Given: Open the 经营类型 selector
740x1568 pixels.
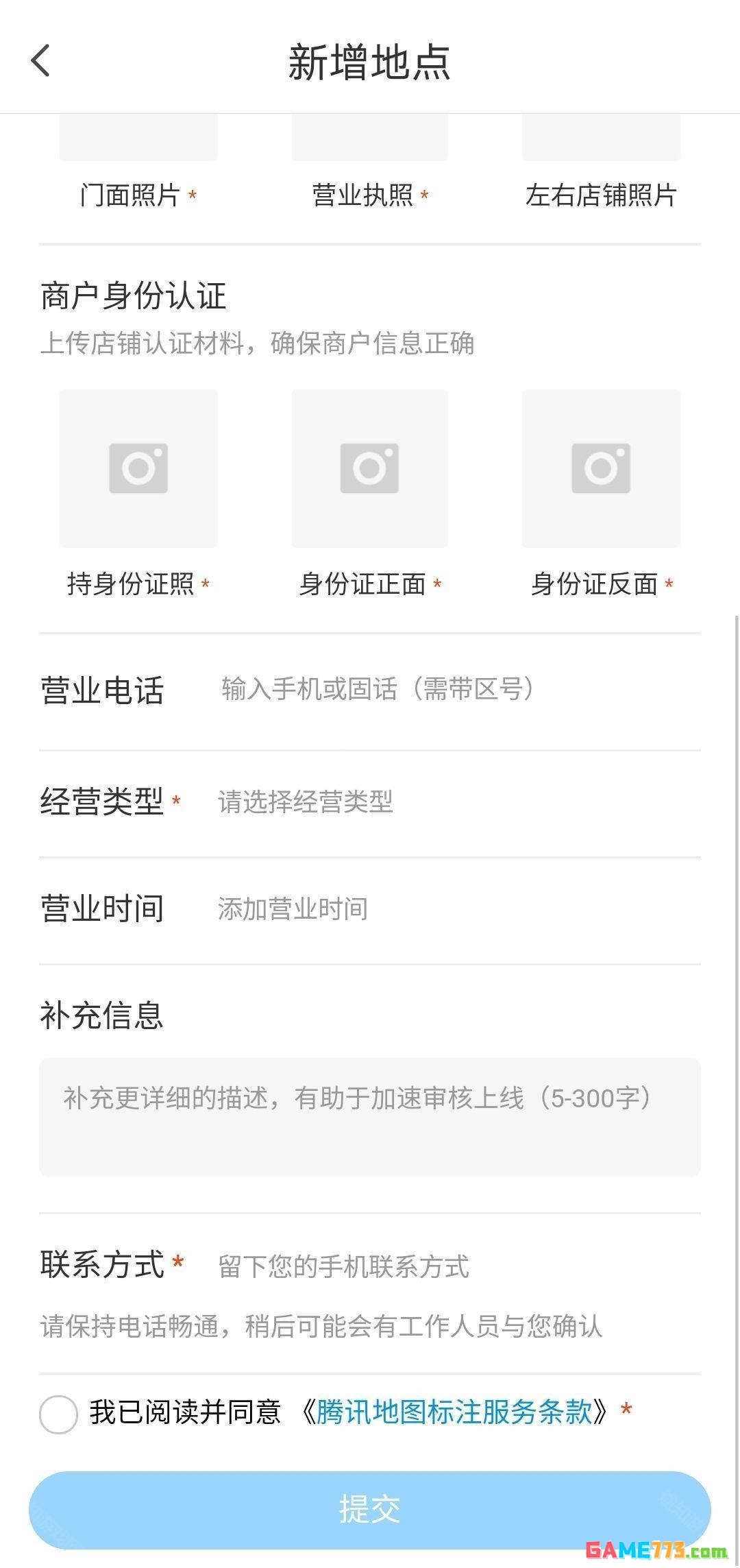Looking at the screenshot, I should [452, 801].
